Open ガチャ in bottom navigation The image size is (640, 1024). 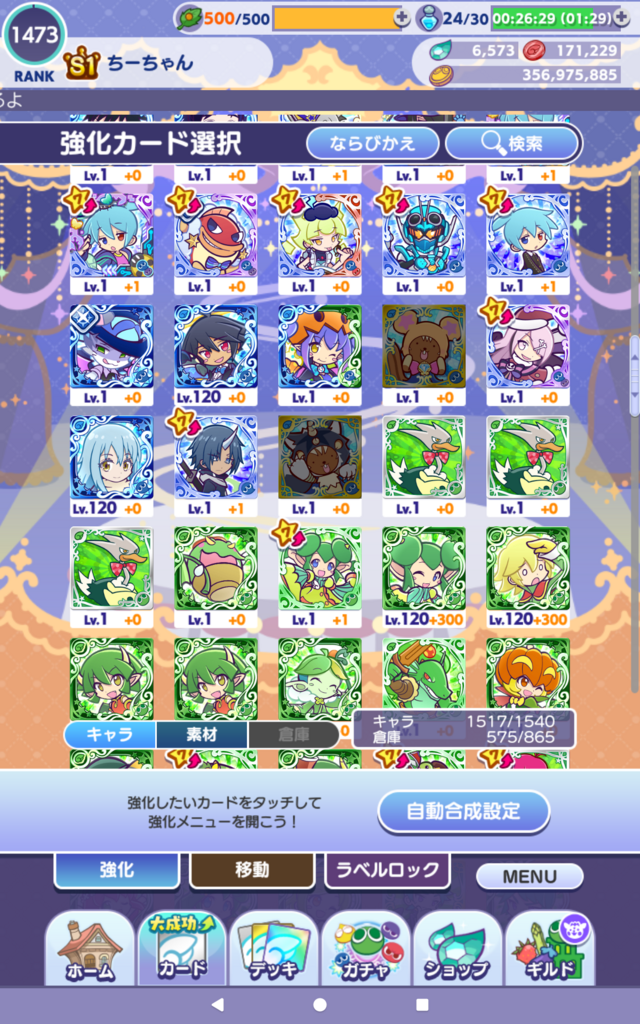366,950
